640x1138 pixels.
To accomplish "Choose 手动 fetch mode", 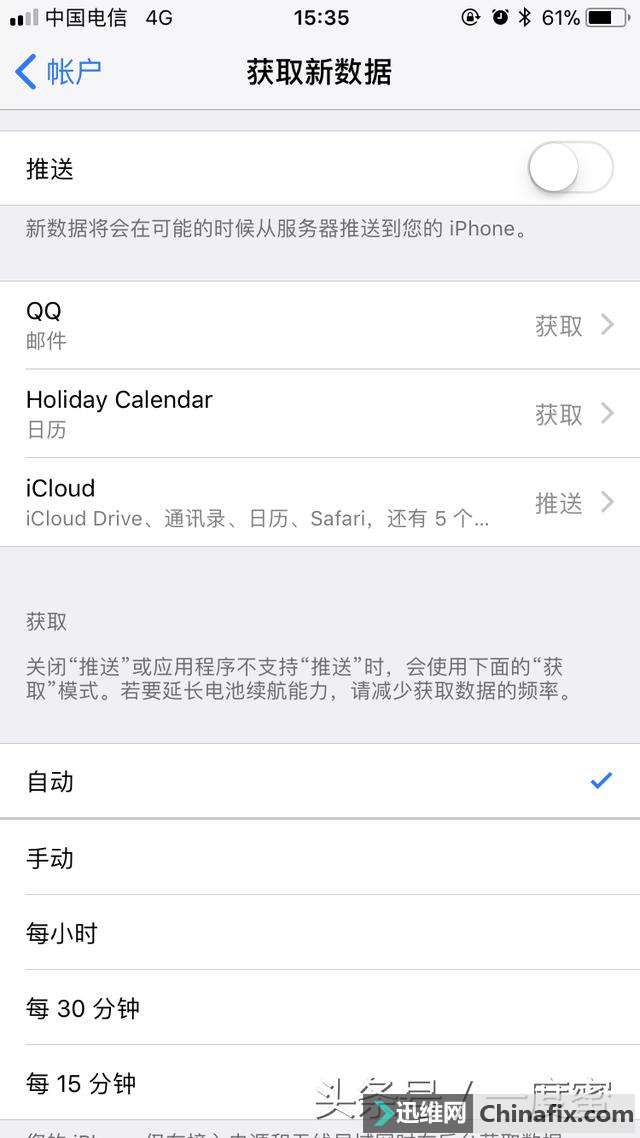I will pyautogui.click(x=320, y=858).
